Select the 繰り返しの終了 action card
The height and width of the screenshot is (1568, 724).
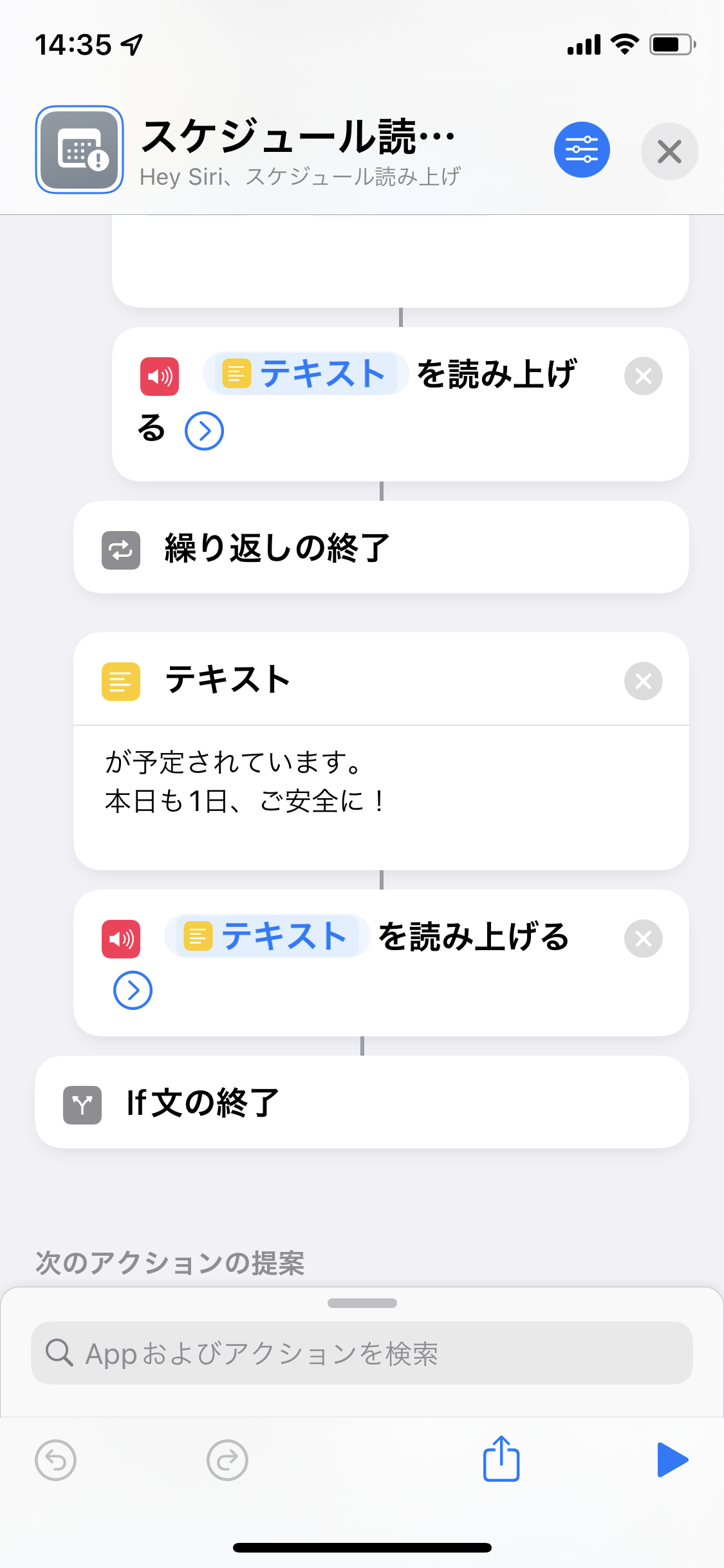(380, 548)
